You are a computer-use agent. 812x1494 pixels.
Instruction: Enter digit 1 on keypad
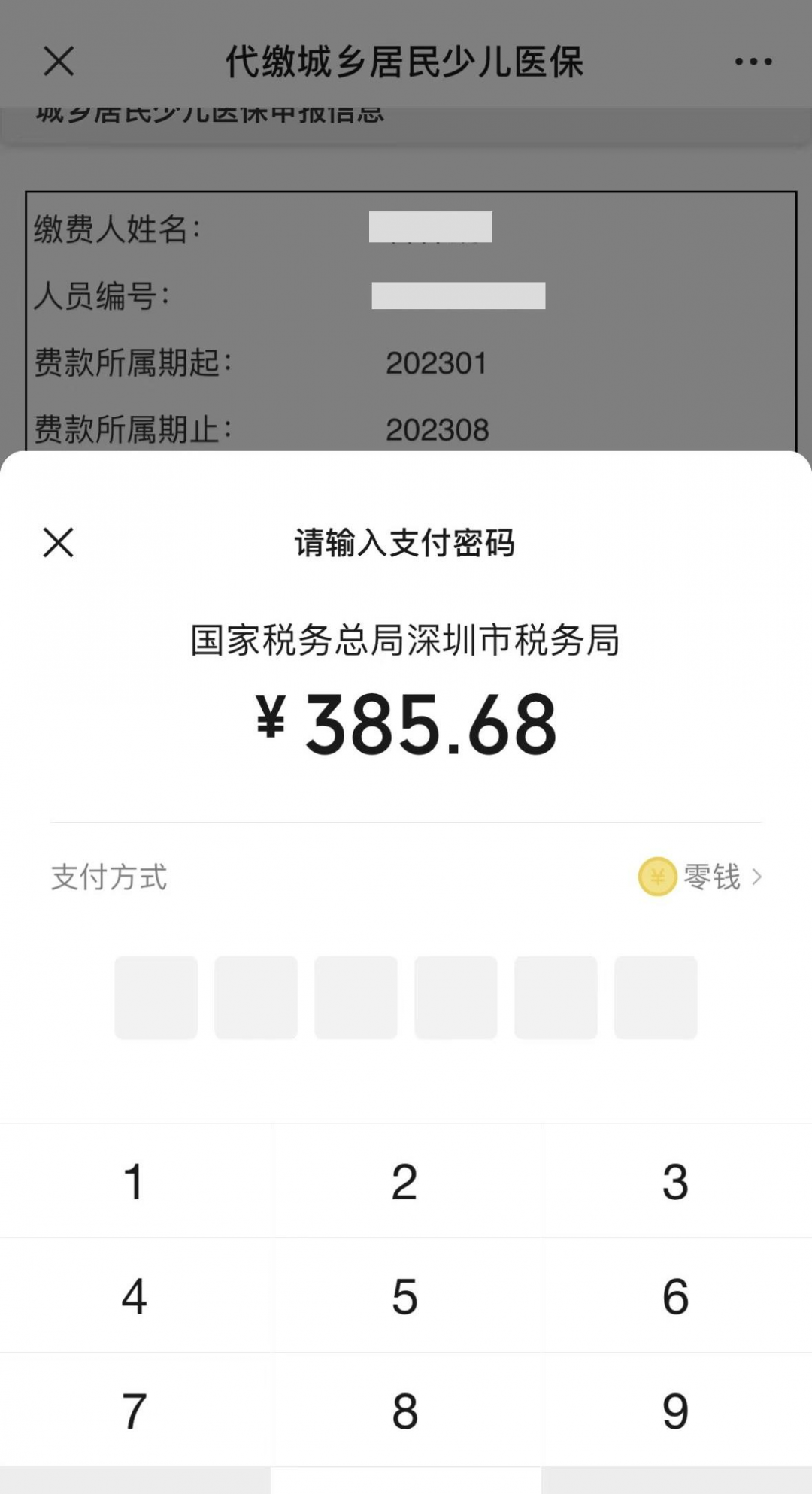coord(135,1181)
